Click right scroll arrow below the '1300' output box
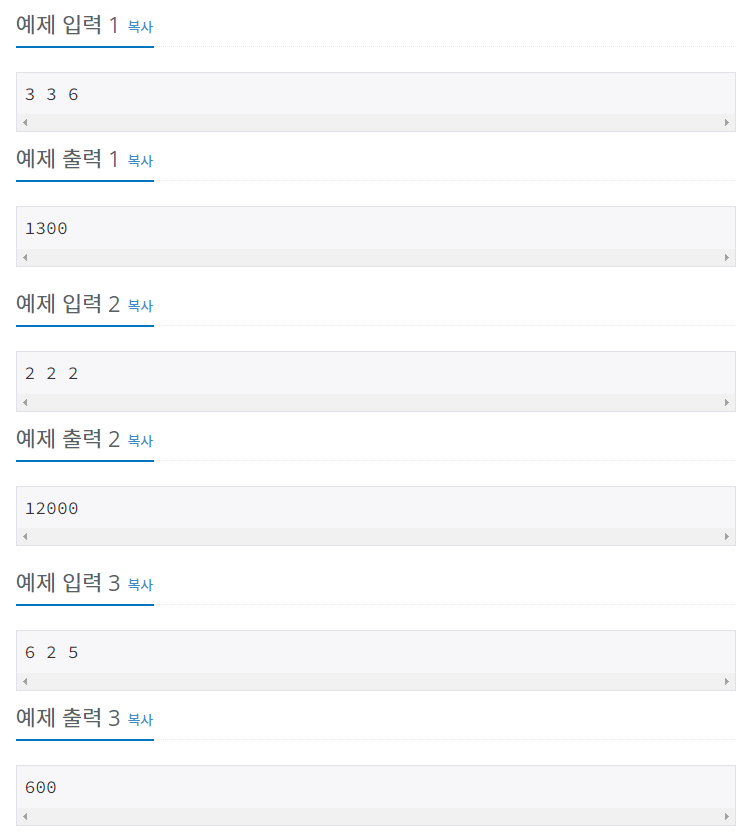753x834 pixels. 728,257
